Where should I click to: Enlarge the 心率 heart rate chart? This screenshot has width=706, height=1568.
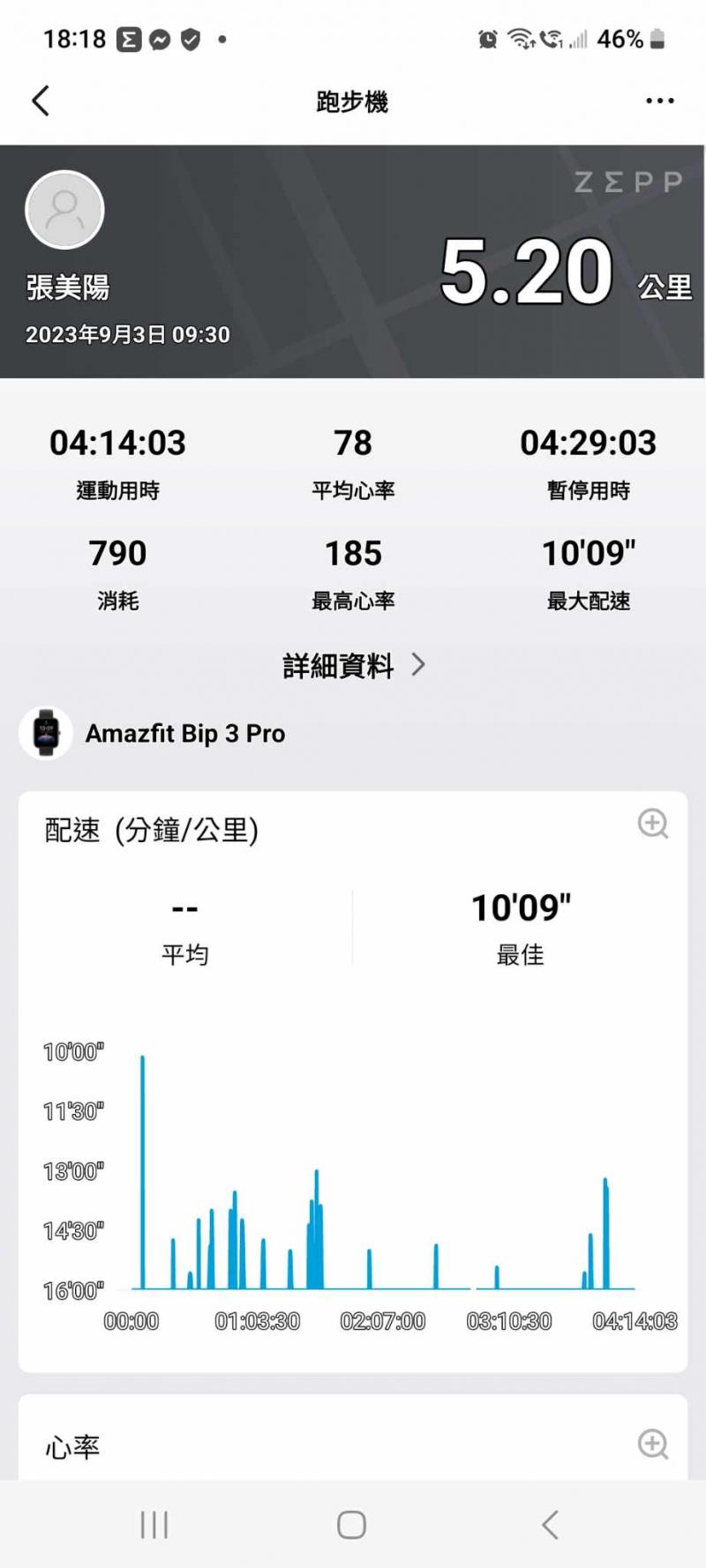point(653,1445)
